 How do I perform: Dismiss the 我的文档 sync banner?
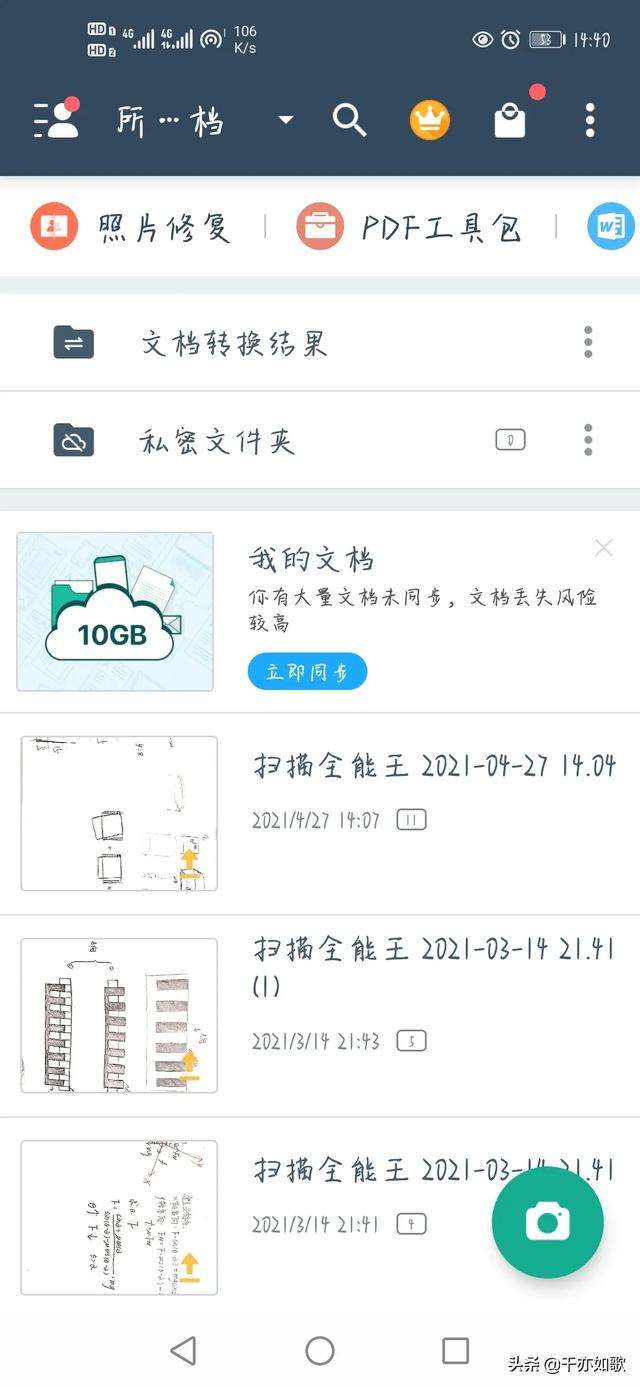(x=603, y=547)
